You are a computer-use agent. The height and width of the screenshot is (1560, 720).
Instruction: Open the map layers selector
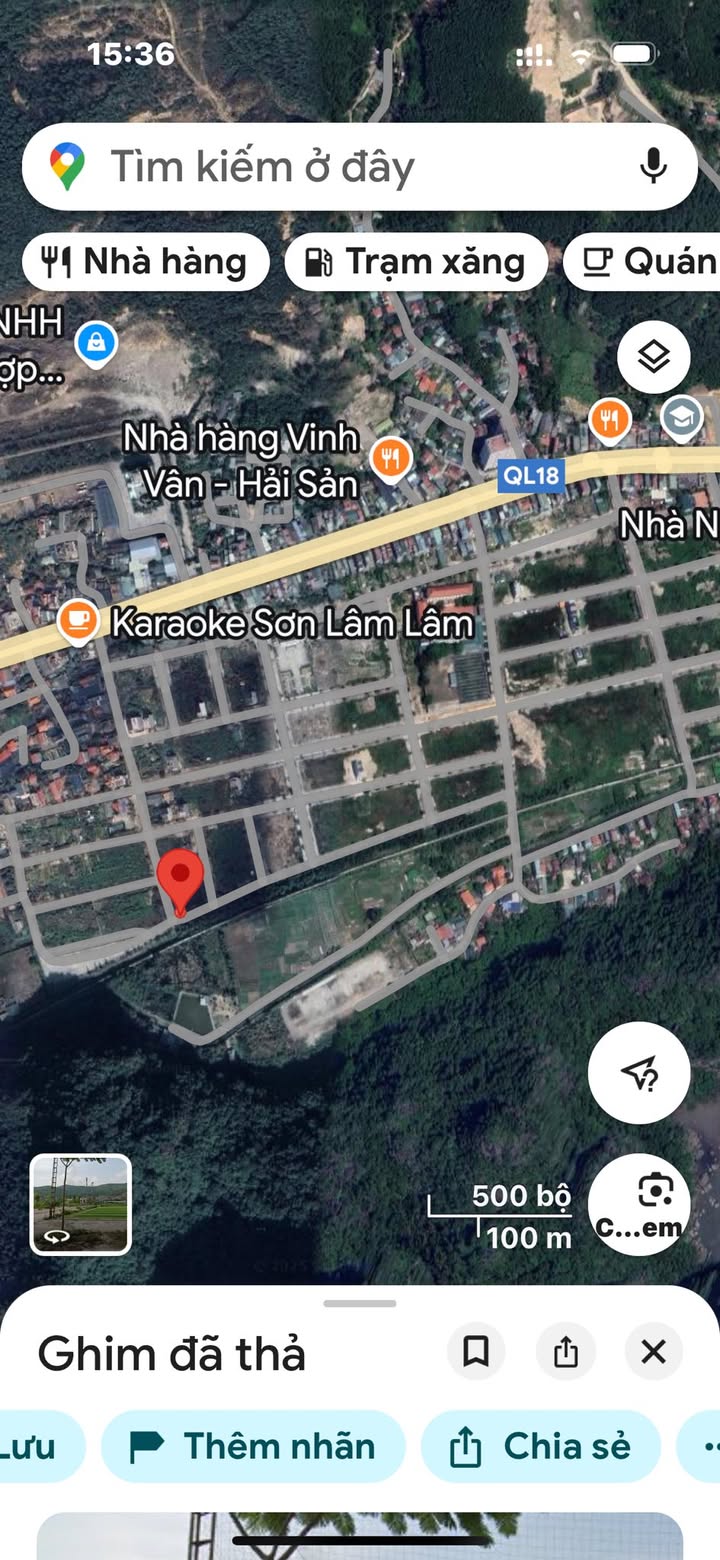click(653, 356)
